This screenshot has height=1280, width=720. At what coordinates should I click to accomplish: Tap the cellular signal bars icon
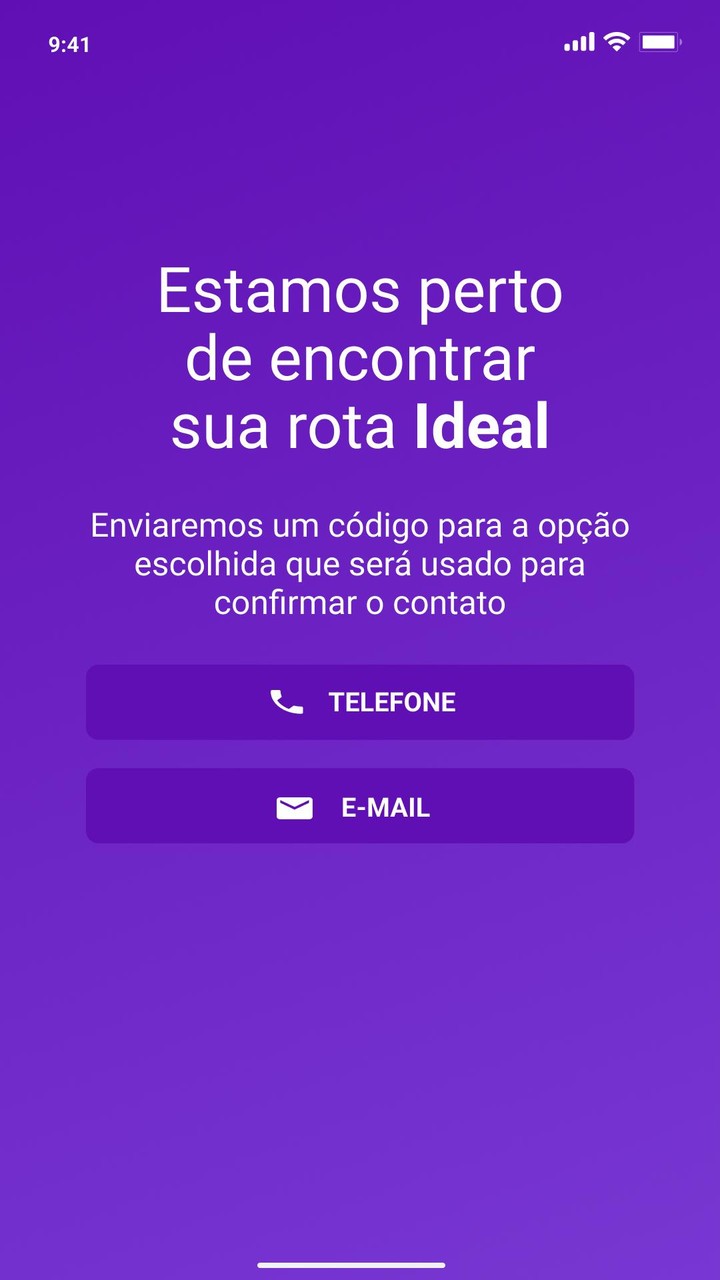coord(578,43)
